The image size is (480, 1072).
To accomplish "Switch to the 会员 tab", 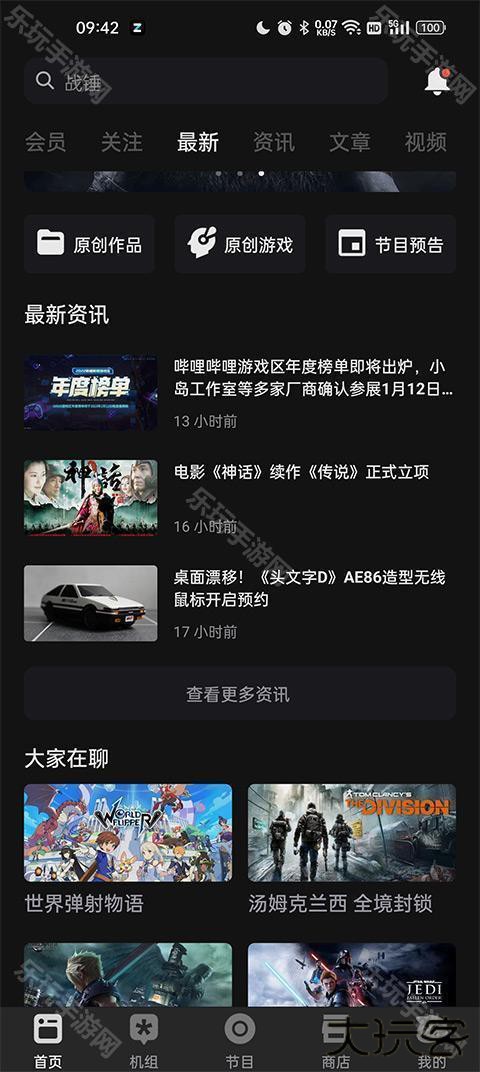I will pos(45,142).
